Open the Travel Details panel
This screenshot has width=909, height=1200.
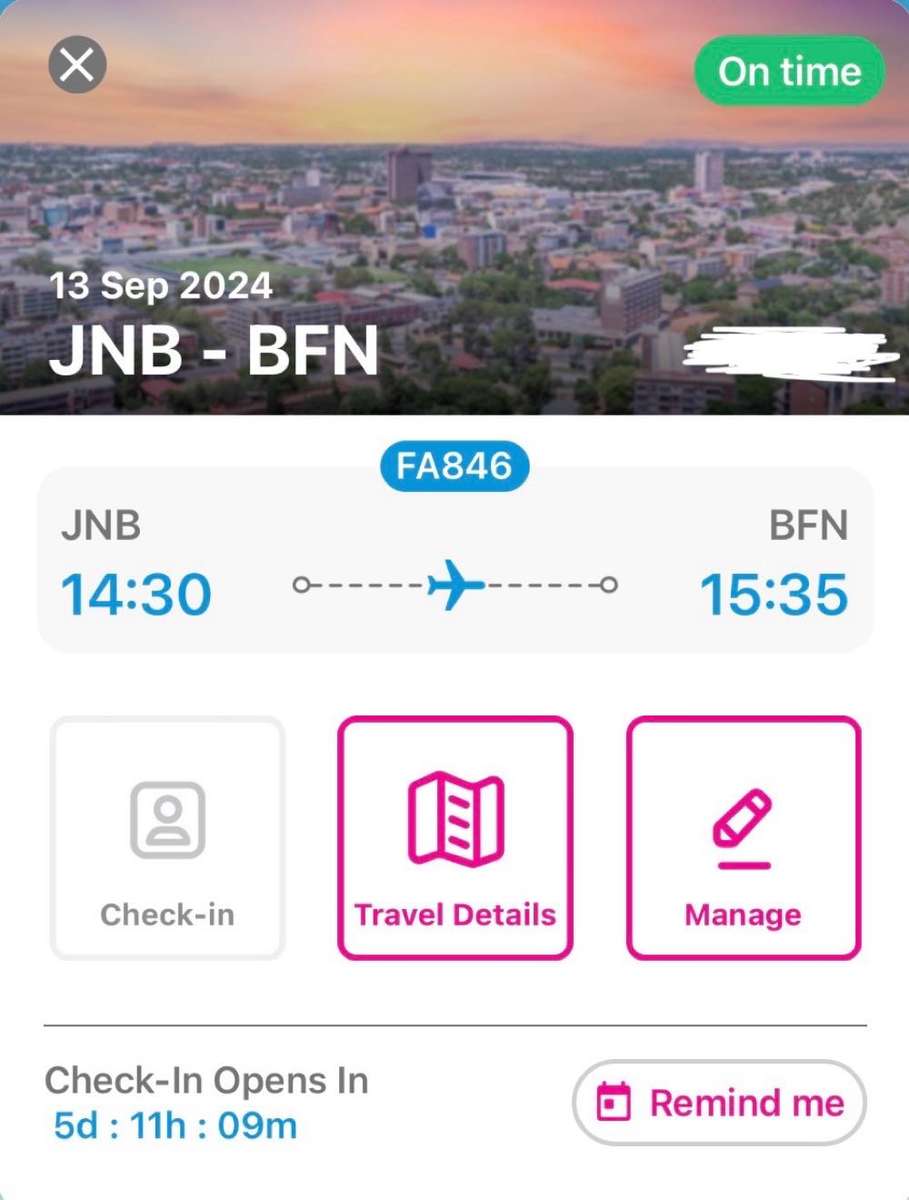pos(455,840)
